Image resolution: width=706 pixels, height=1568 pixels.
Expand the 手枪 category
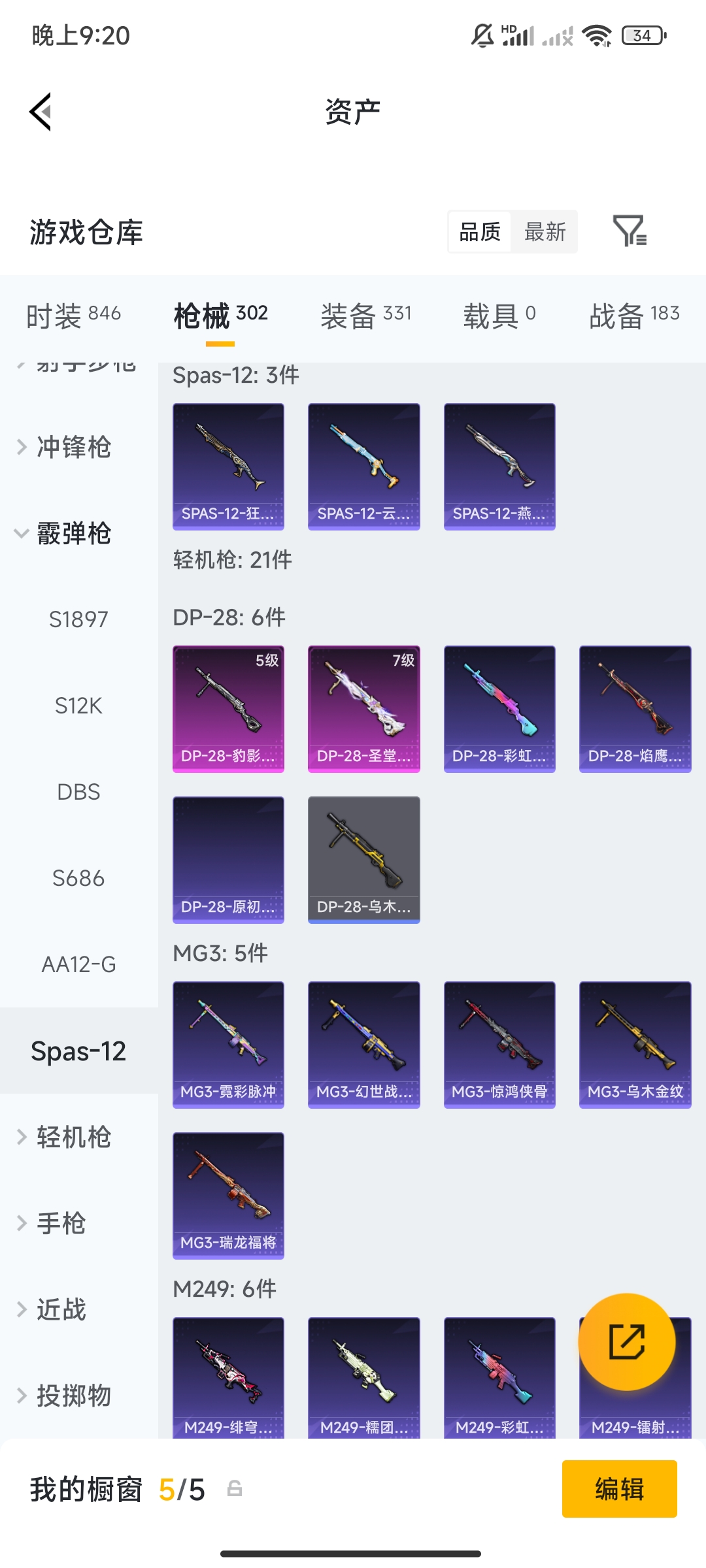[61, 1224]
